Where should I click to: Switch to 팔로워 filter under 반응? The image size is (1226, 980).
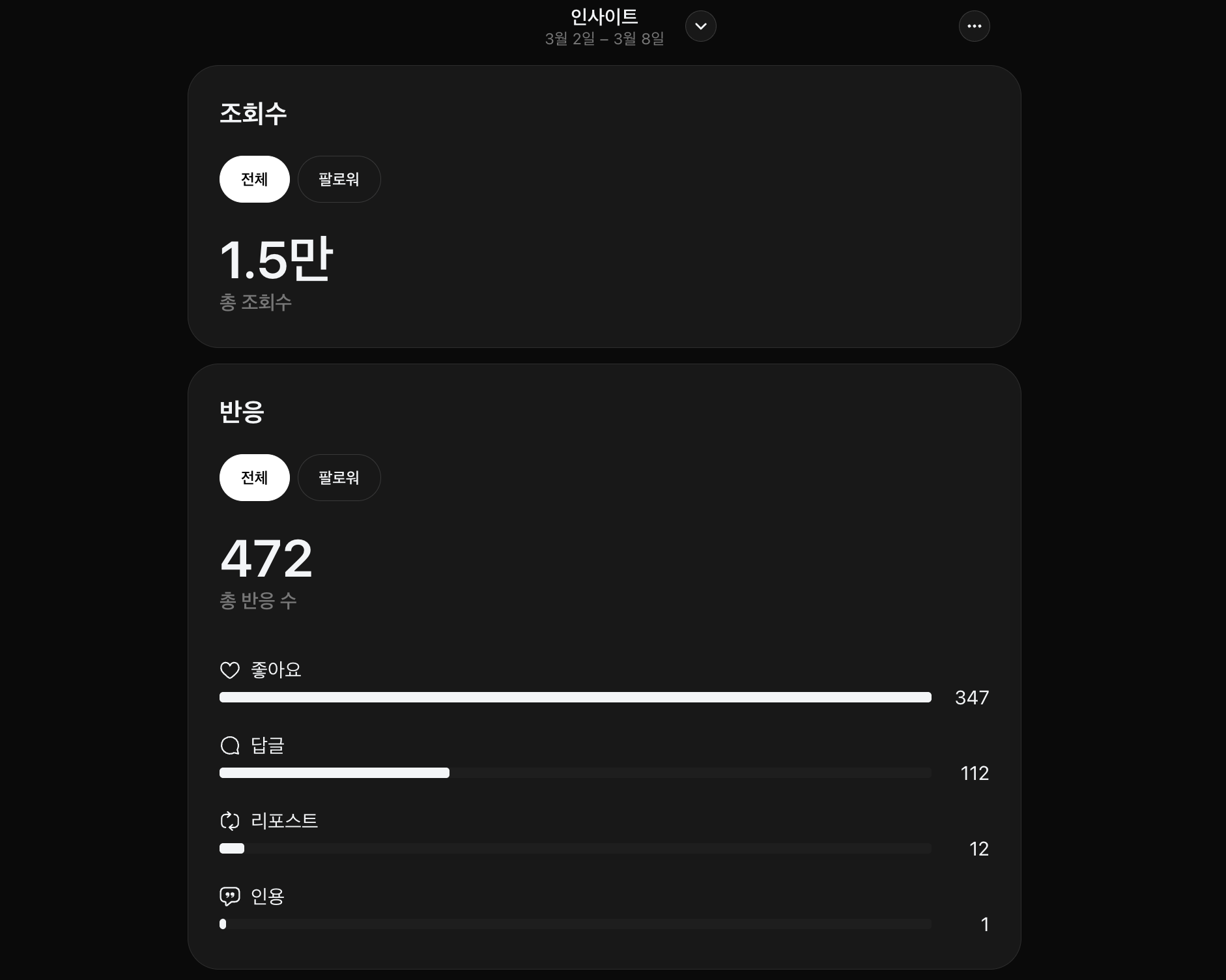(339, 478)
